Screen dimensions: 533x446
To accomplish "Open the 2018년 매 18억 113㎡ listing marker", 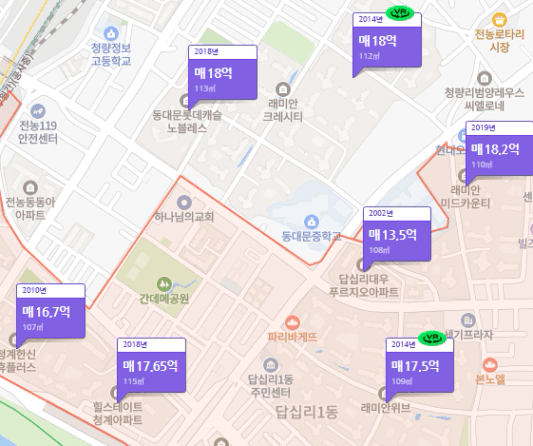I will pyautogui.click(x=223, y=72).
